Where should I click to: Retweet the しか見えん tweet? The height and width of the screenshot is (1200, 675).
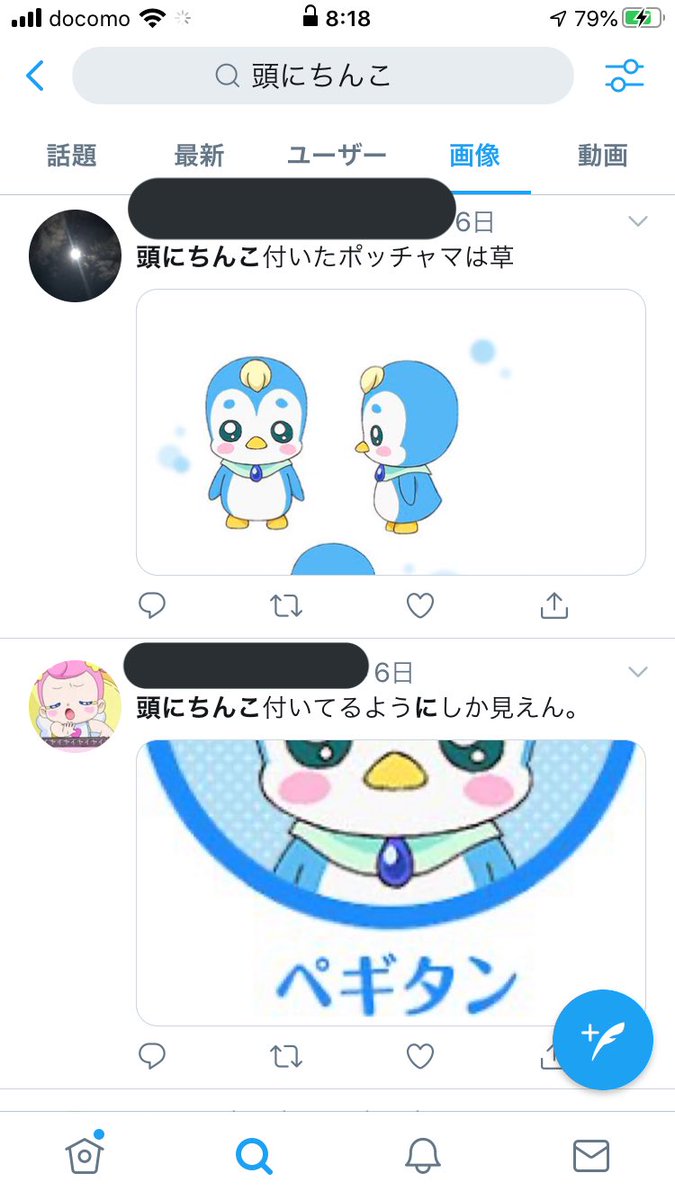click(286, 1056)
